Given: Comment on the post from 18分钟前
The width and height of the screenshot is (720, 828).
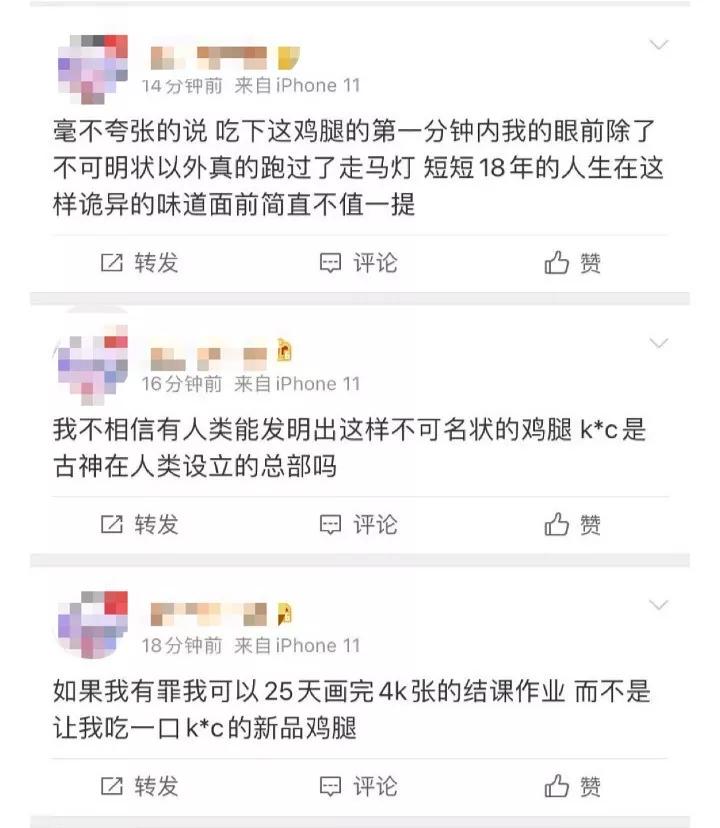Looking at the screenshot, I should coord(358,786).
